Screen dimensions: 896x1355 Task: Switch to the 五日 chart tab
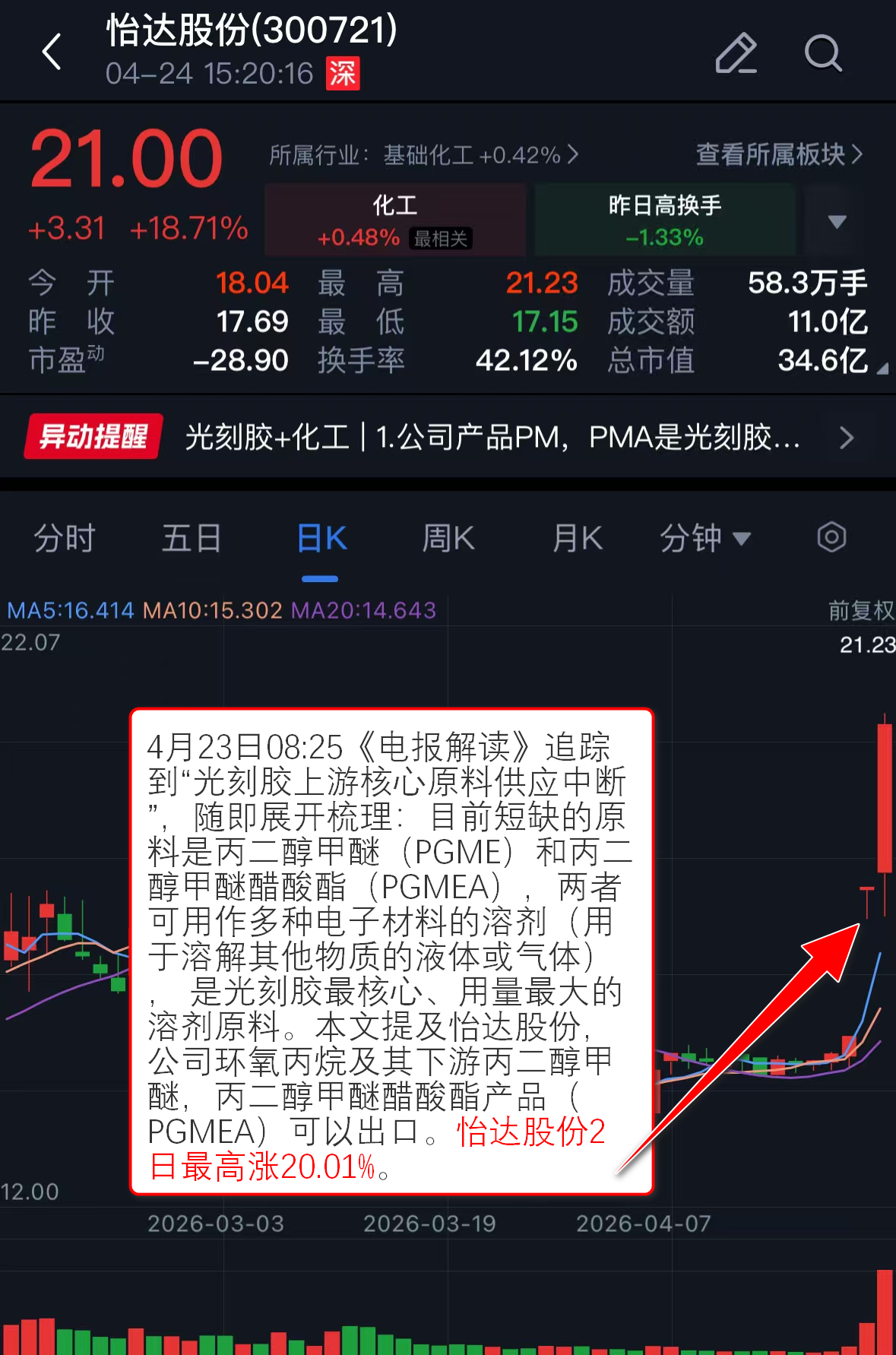(x=191, y=538)
